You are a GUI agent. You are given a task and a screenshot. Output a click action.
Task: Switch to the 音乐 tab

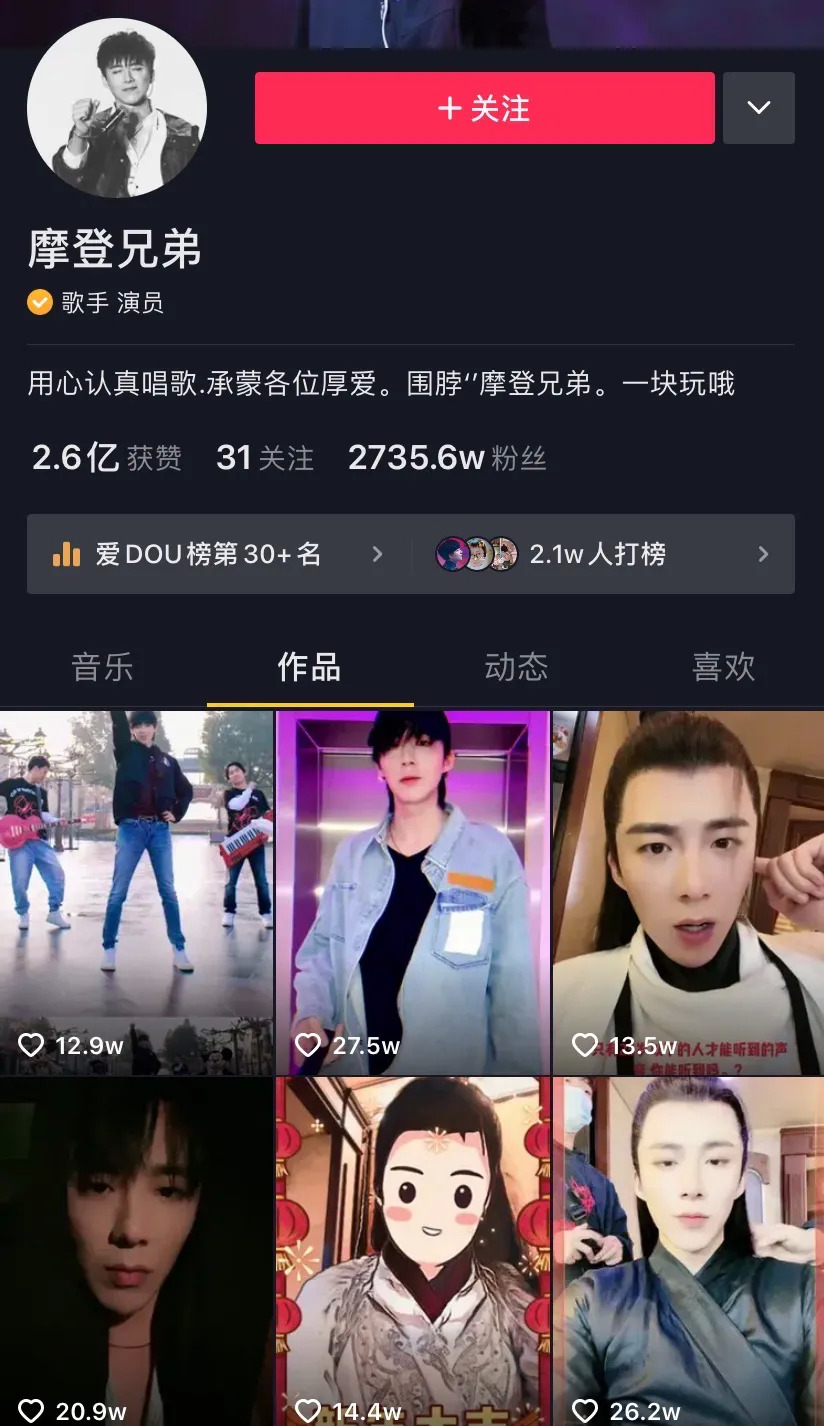[102, 667]
